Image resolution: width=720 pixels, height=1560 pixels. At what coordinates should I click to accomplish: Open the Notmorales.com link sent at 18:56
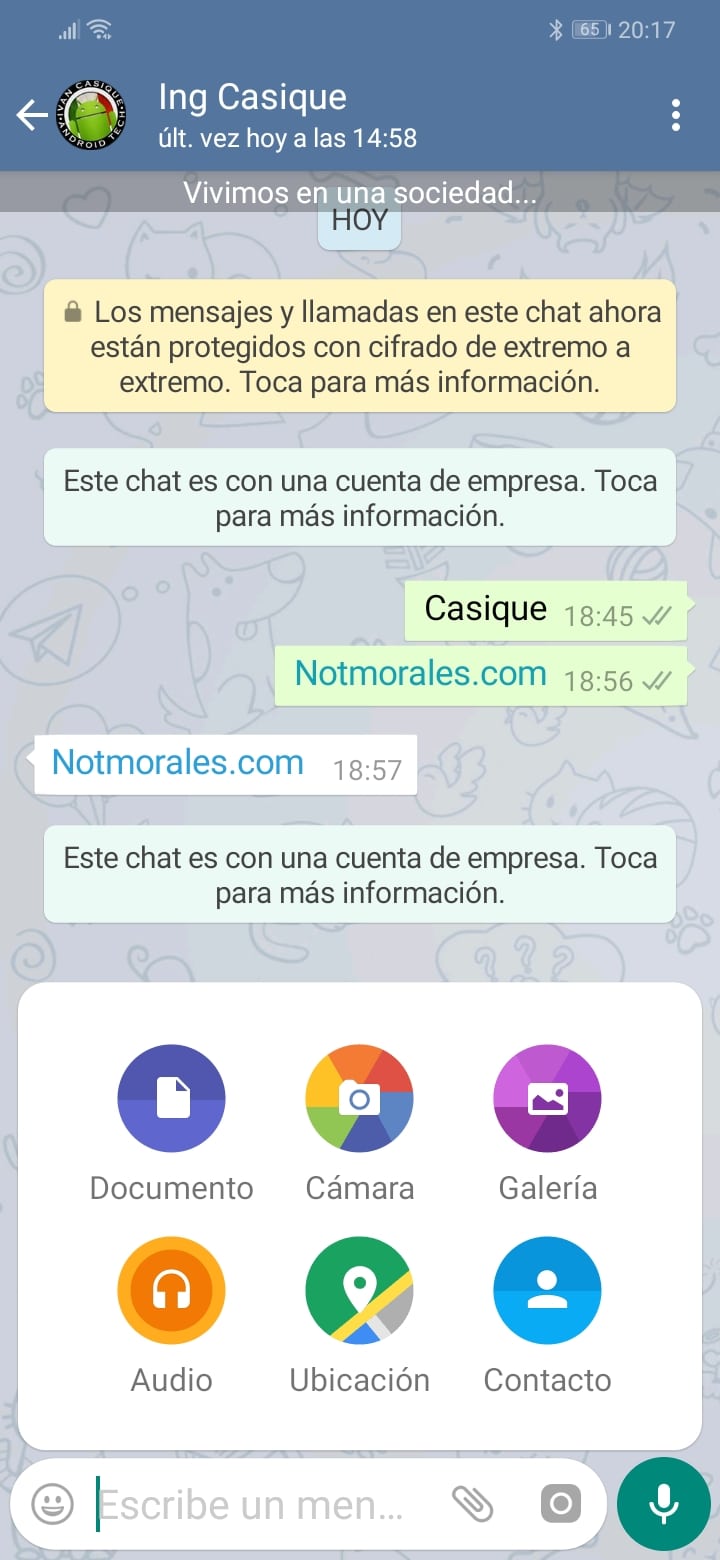click(x=421, y=674)
